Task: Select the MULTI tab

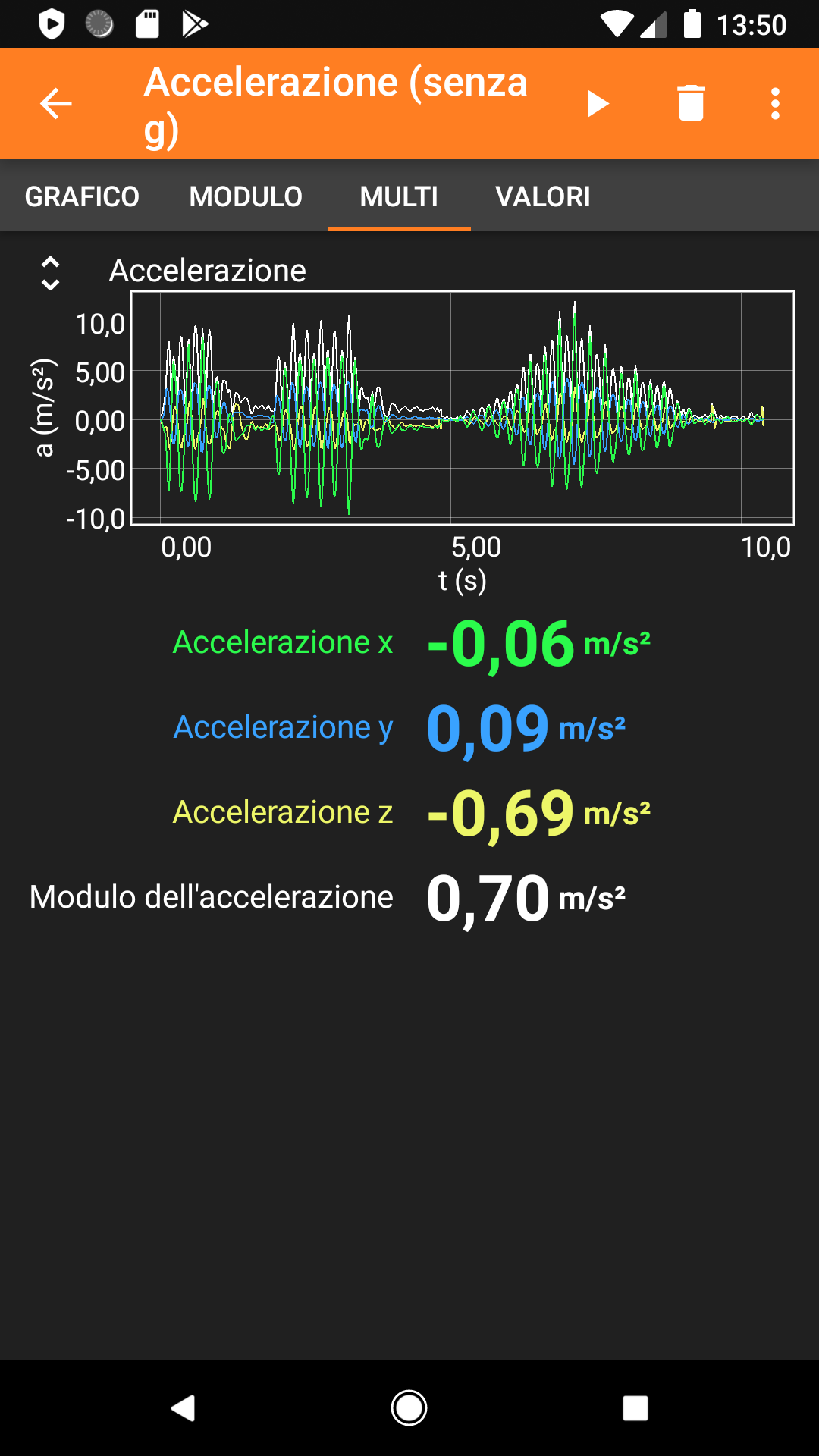Action: tap(399, 197)
